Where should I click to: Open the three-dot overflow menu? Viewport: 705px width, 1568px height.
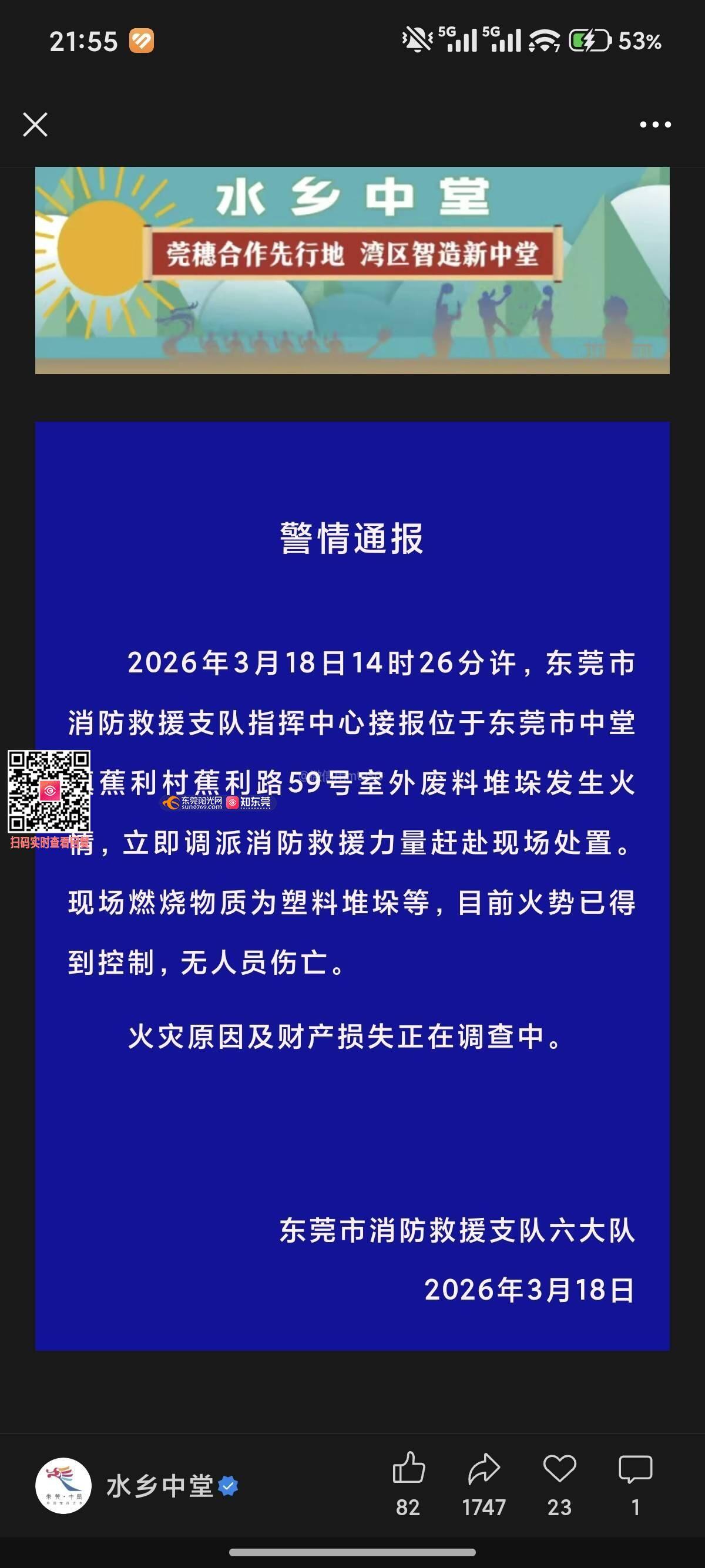[x=655, y=125]
